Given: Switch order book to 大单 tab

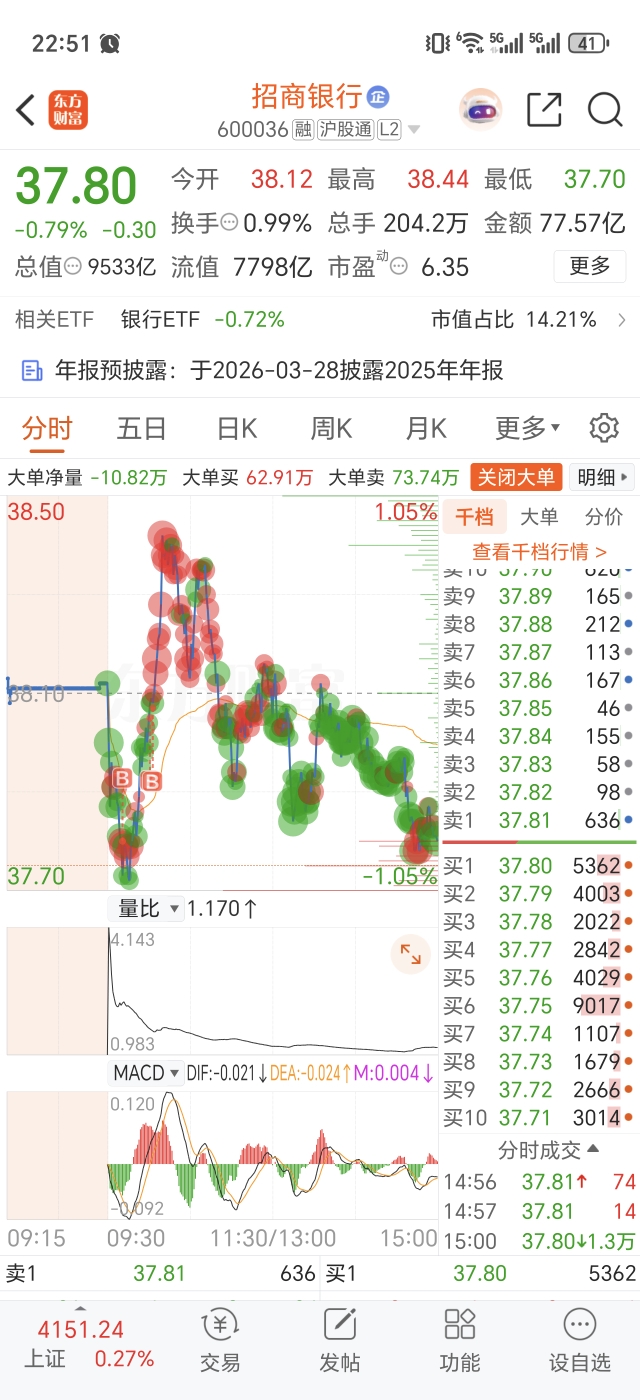Looking at the screenshot, I should pyautogui.click(x=540, y=517).
